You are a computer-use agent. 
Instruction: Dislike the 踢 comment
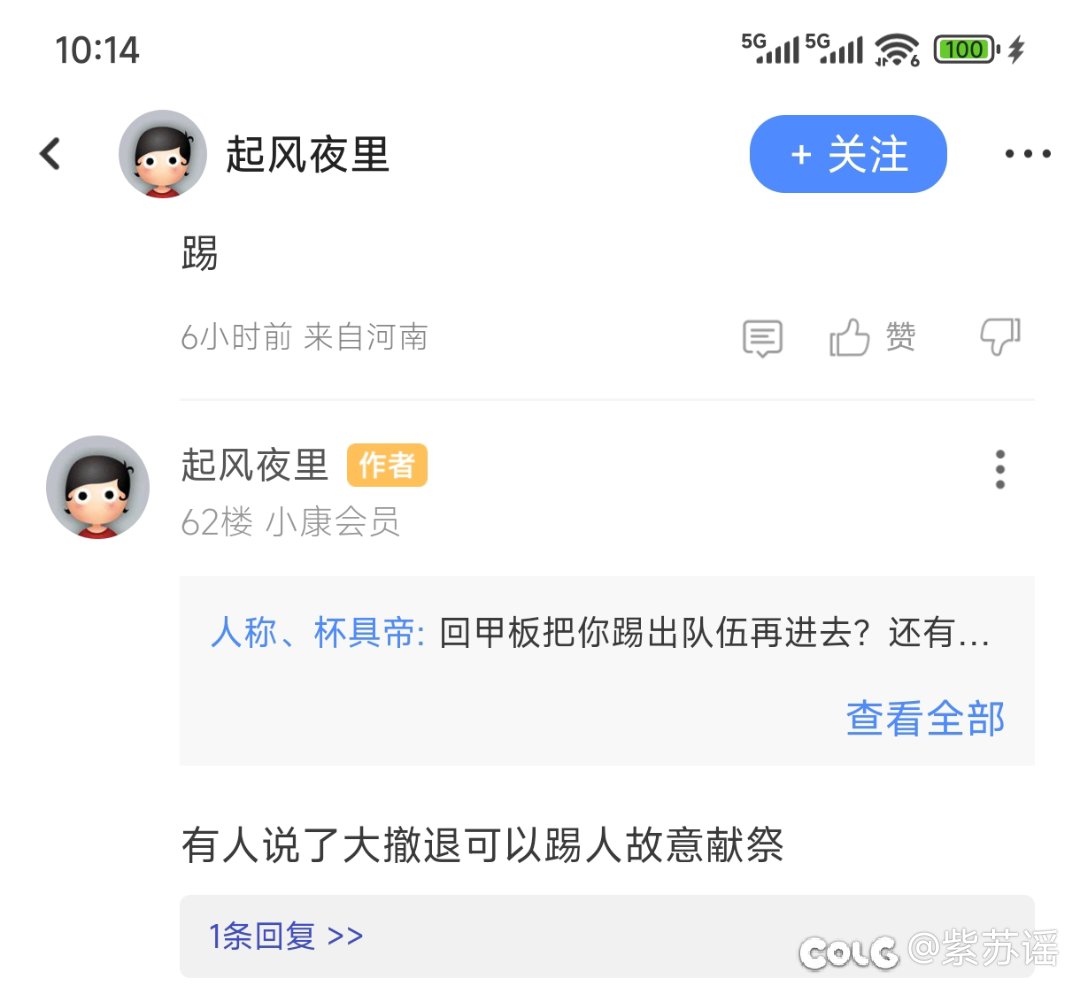click(x=999, y=338)
